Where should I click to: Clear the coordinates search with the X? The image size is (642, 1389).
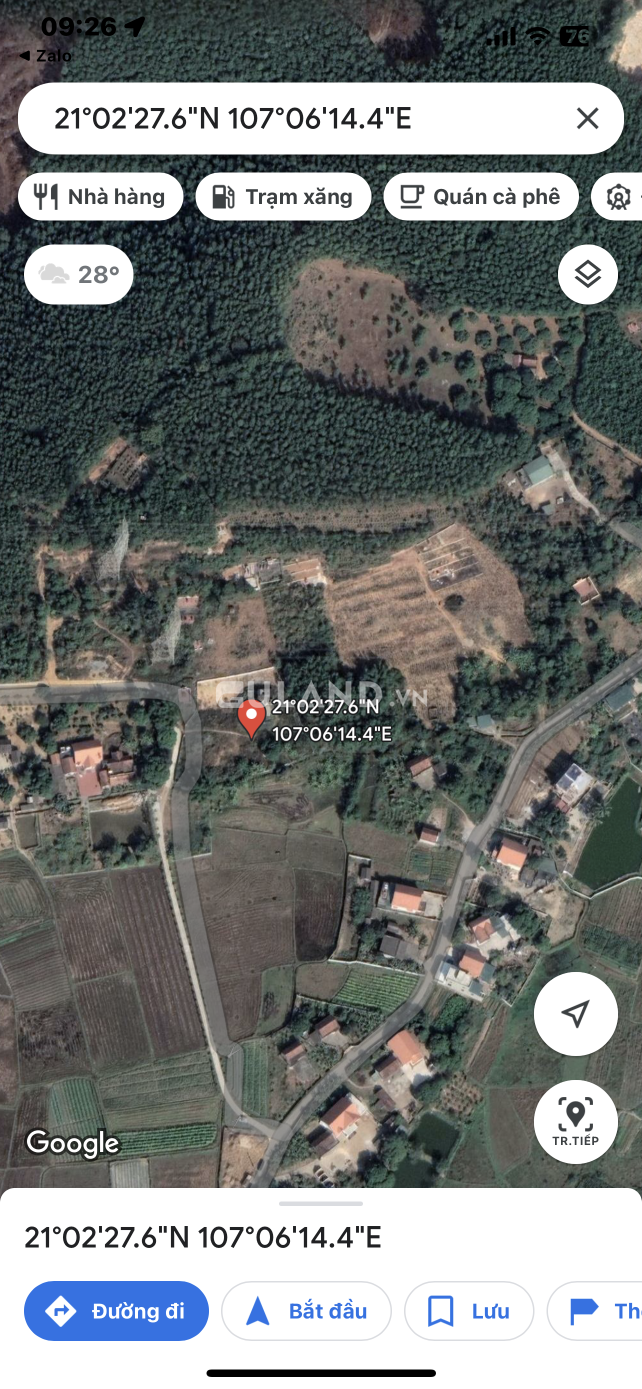[587, 119]
